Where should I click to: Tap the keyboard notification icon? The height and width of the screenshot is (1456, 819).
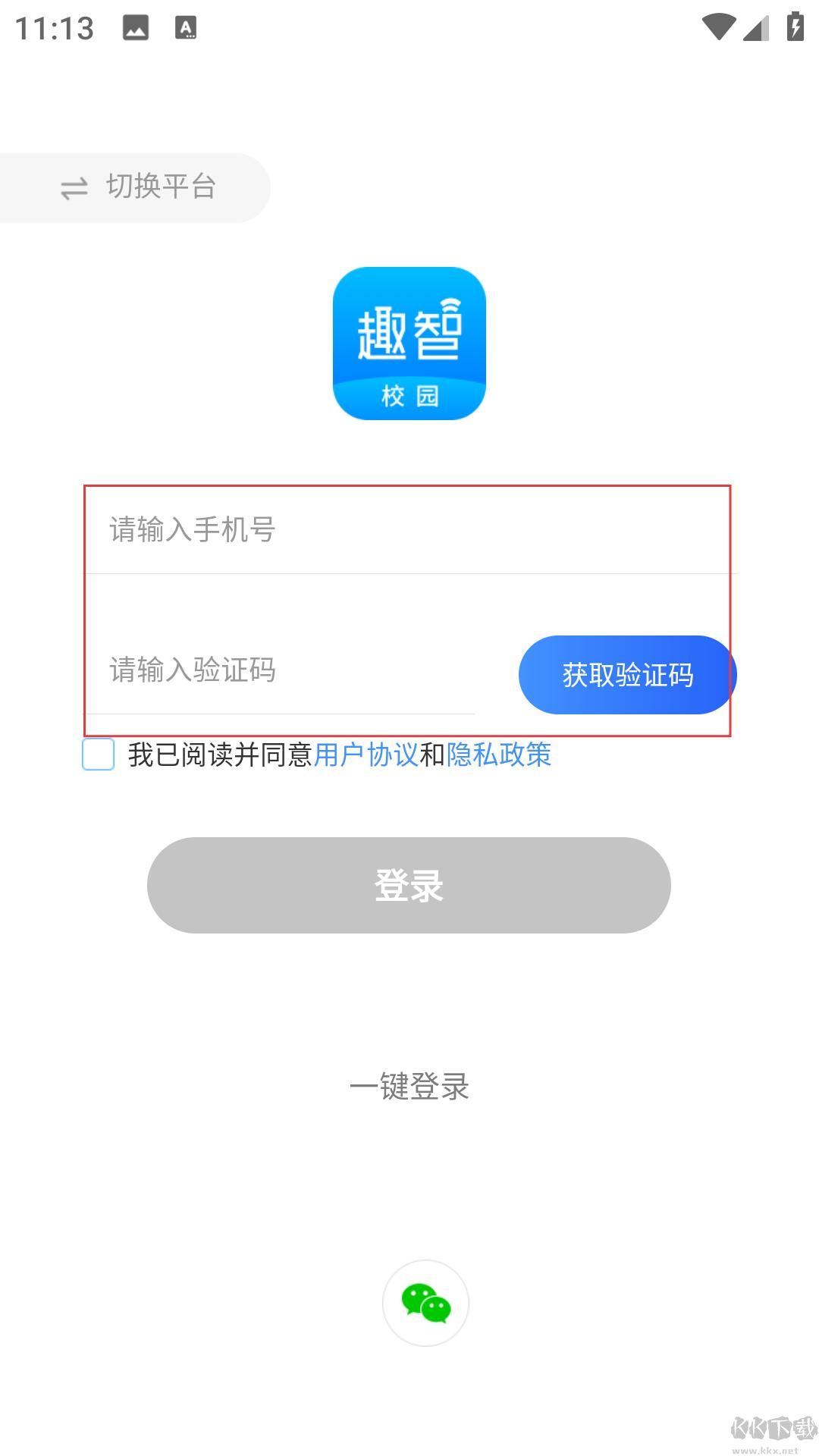pos(184,29)
